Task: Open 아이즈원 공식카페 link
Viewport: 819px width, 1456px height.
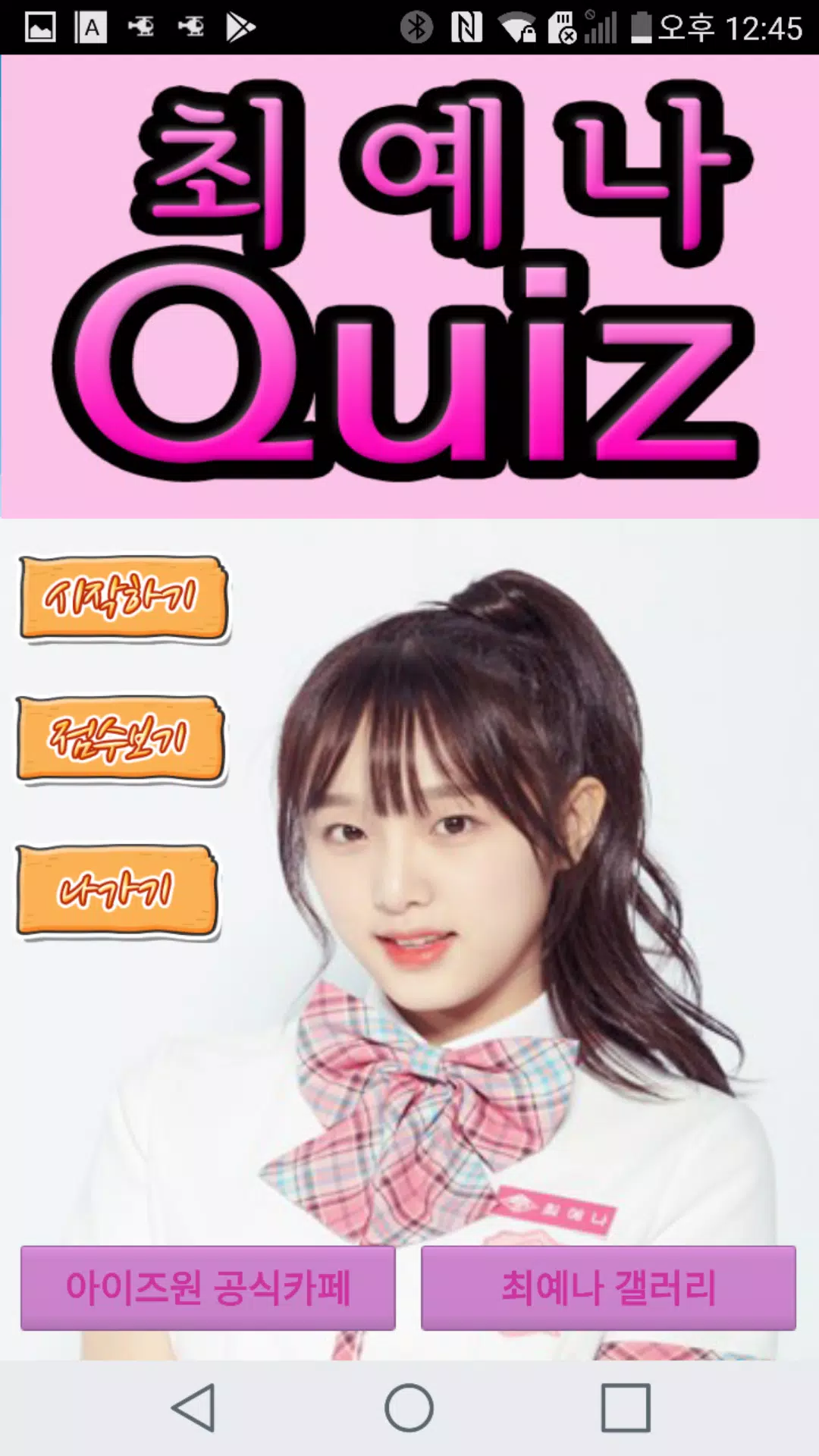Action: tap(208, 1288)
